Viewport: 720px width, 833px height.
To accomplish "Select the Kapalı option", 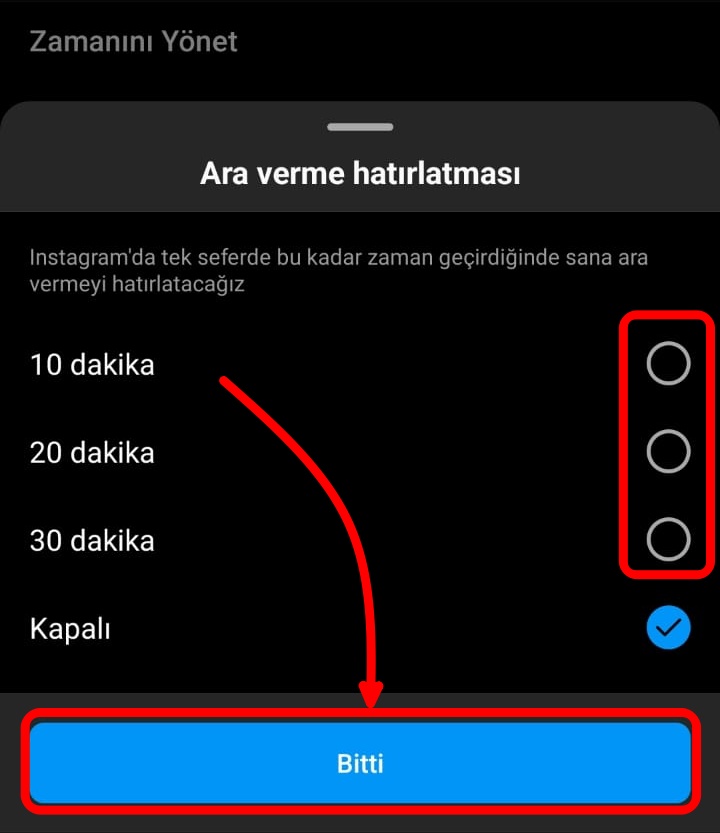I will (668, 629).
